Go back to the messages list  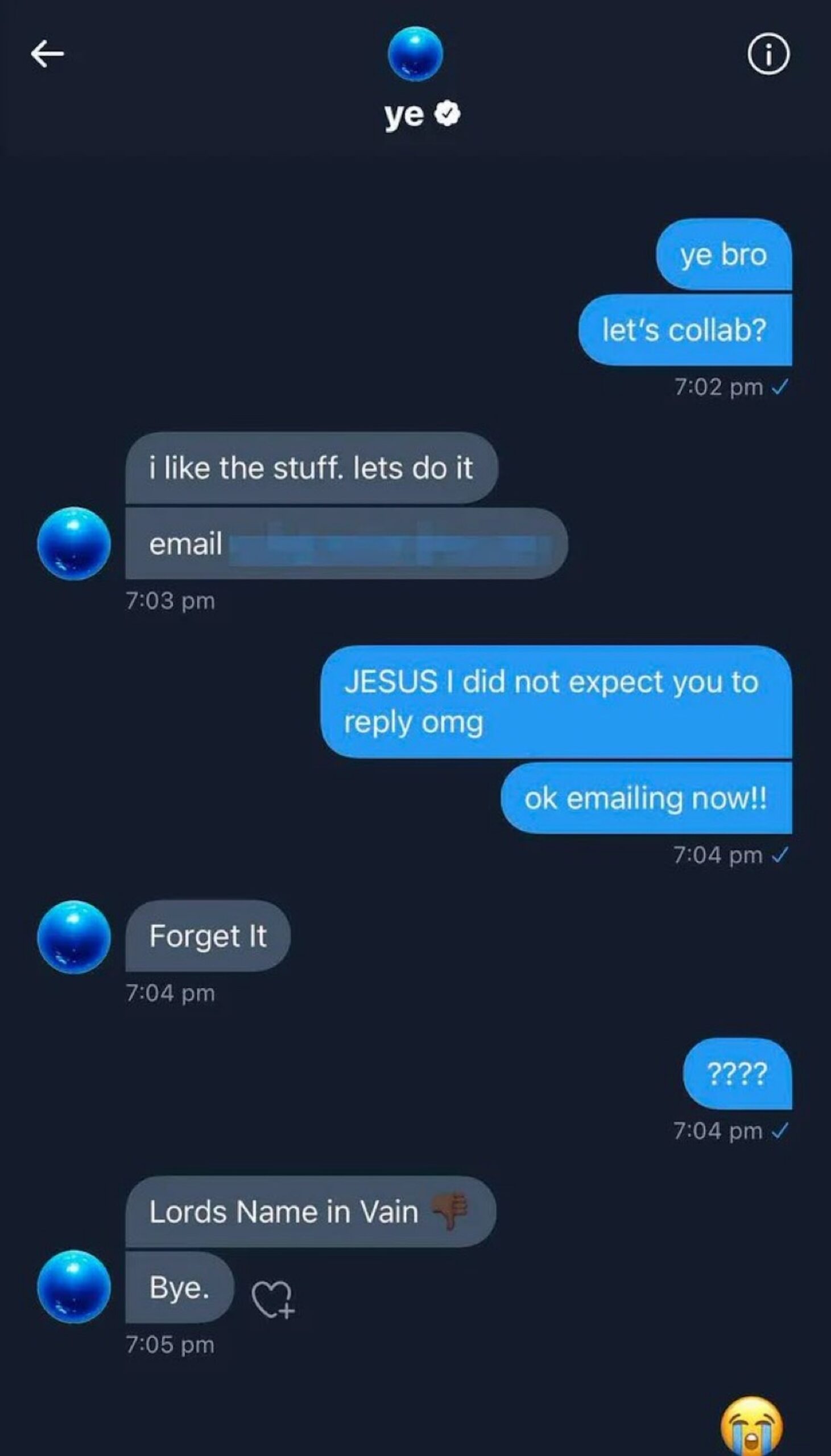coord(47,54)
